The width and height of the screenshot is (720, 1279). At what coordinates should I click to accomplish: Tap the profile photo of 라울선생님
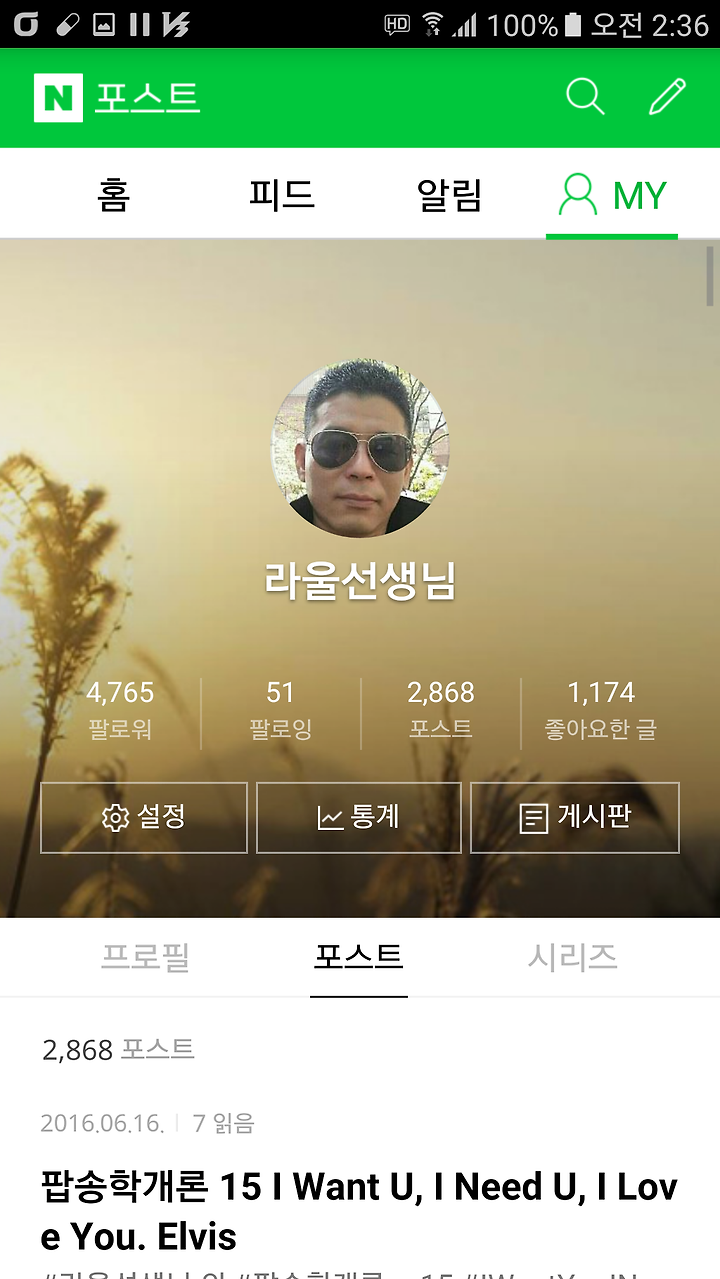coord(360,450)
